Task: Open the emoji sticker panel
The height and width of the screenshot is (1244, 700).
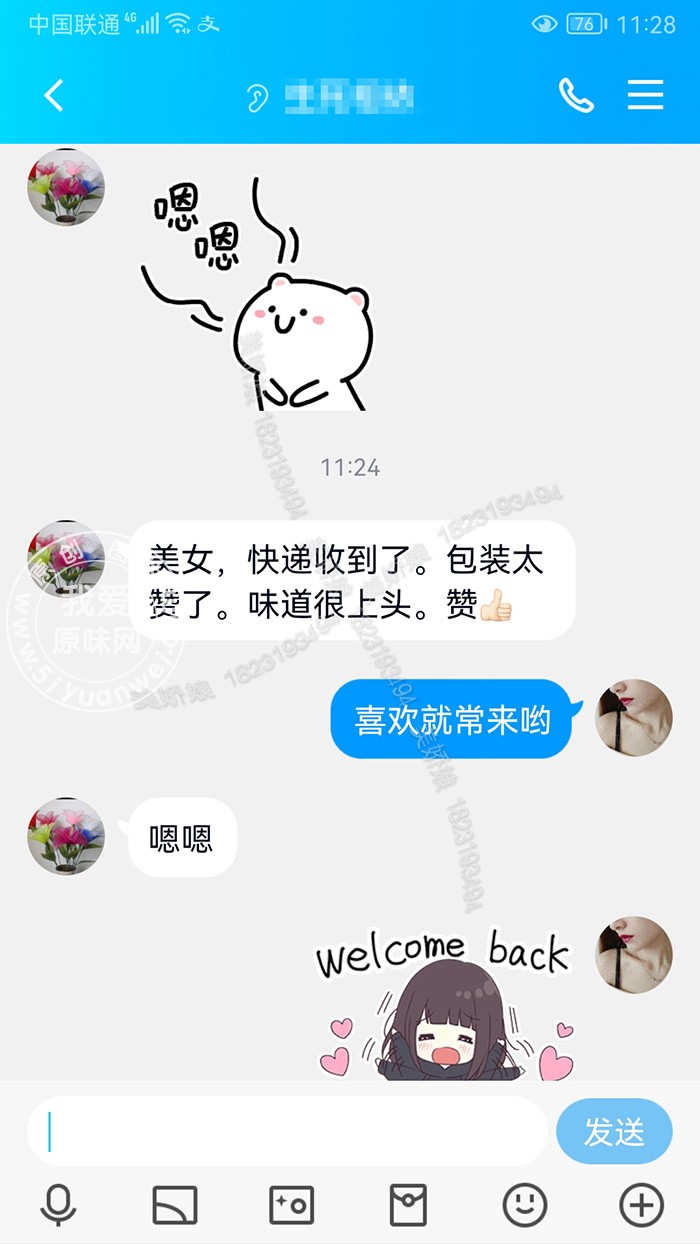Action: [x=524, y=1205]
